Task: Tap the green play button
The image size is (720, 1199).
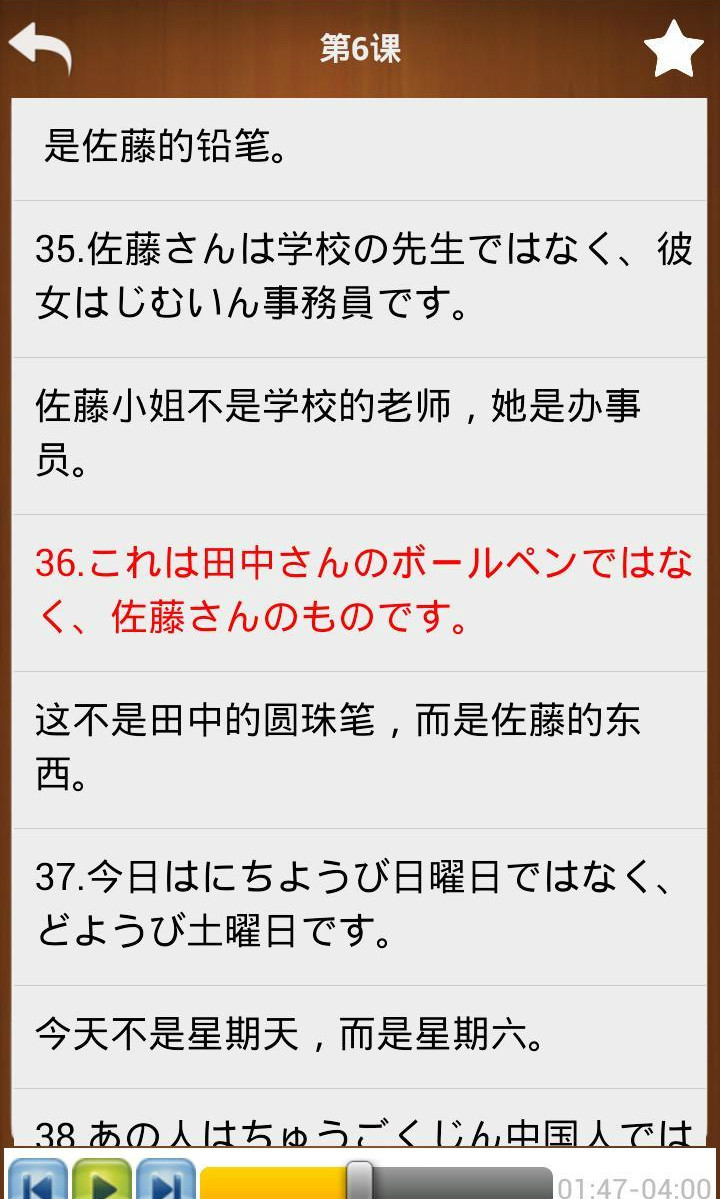Action: (101, 1182)
